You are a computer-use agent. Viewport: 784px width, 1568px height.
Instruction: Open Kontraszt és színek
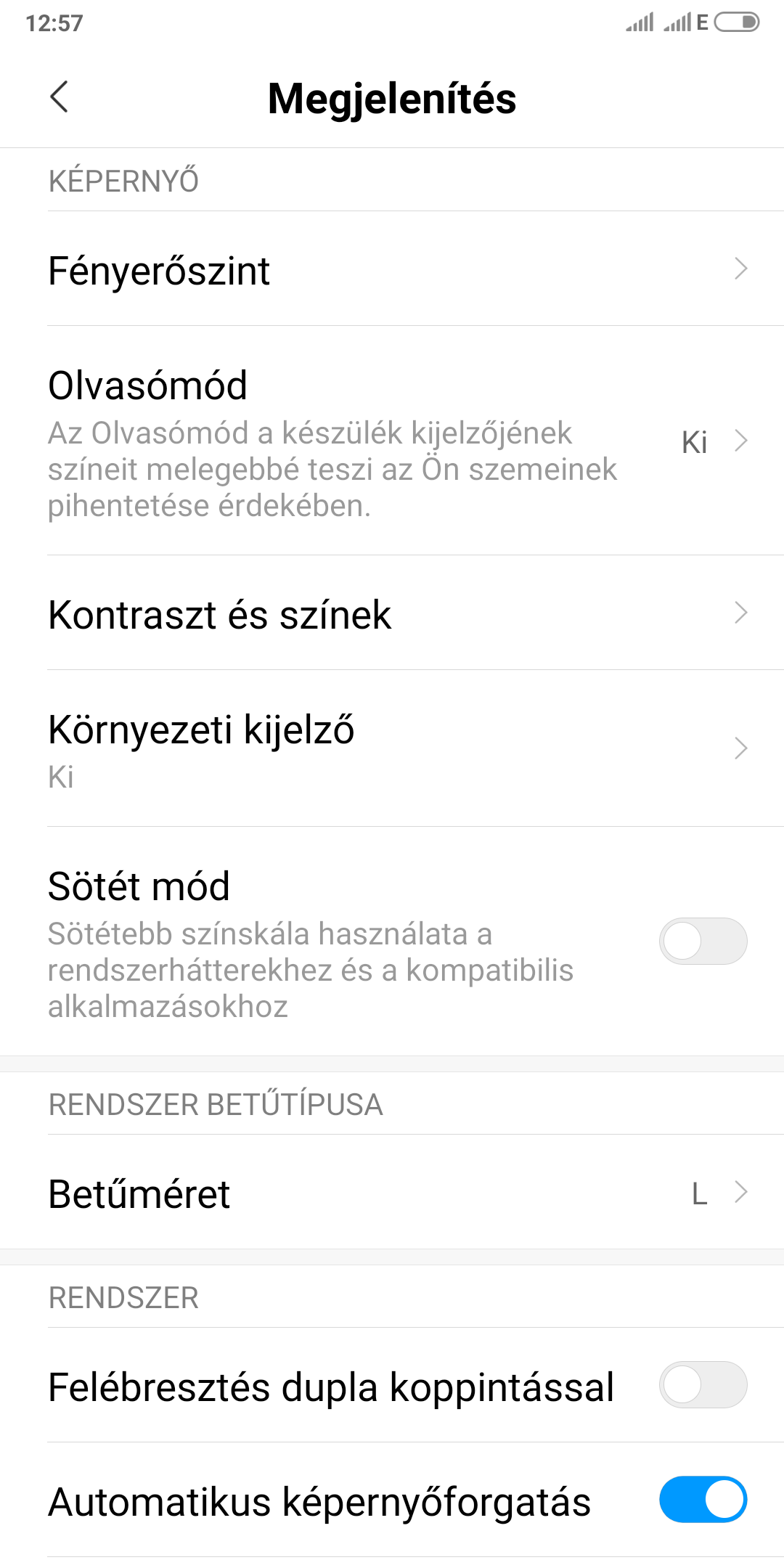click(392, 614)
